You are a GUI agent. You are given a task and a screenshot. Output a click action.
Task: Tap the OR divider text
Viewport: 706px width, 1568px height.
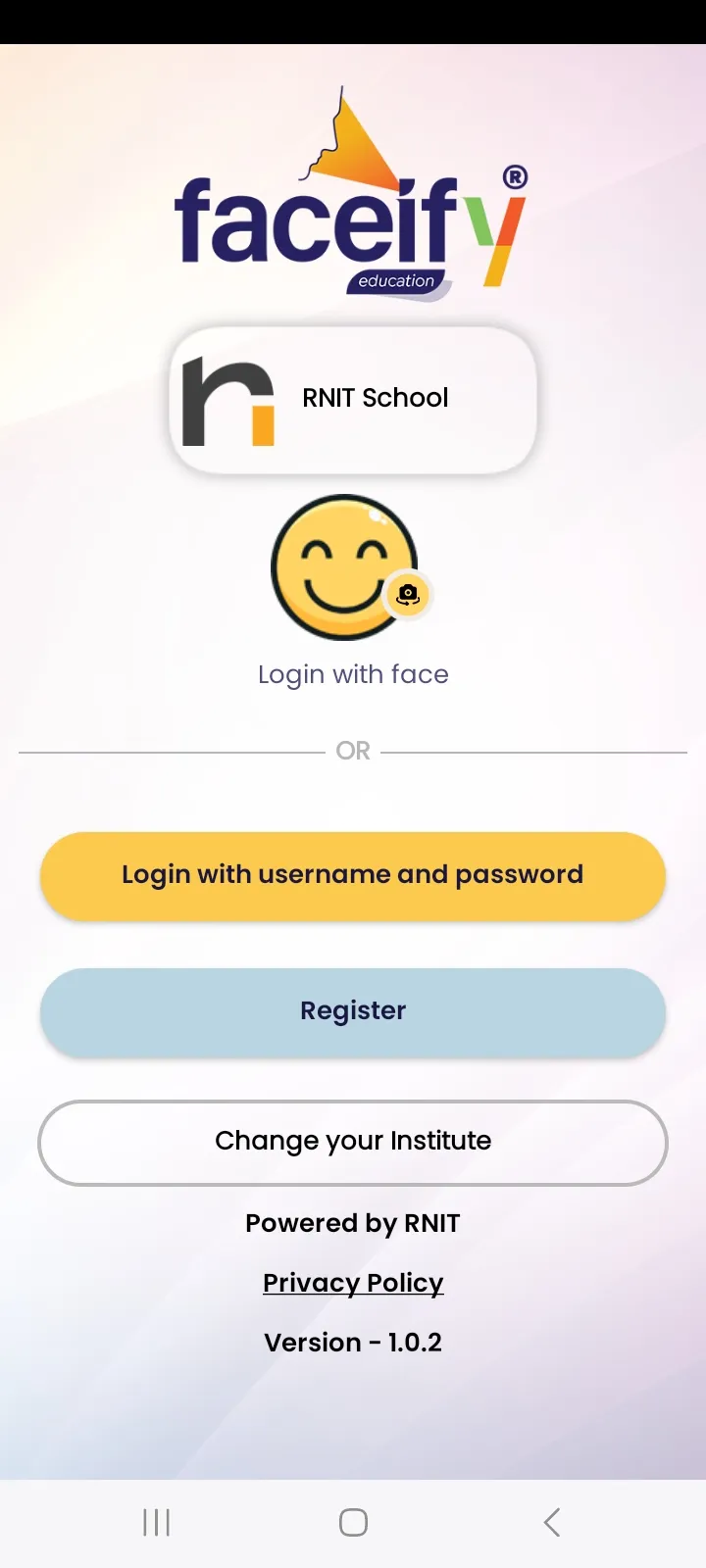coord(353,750)
